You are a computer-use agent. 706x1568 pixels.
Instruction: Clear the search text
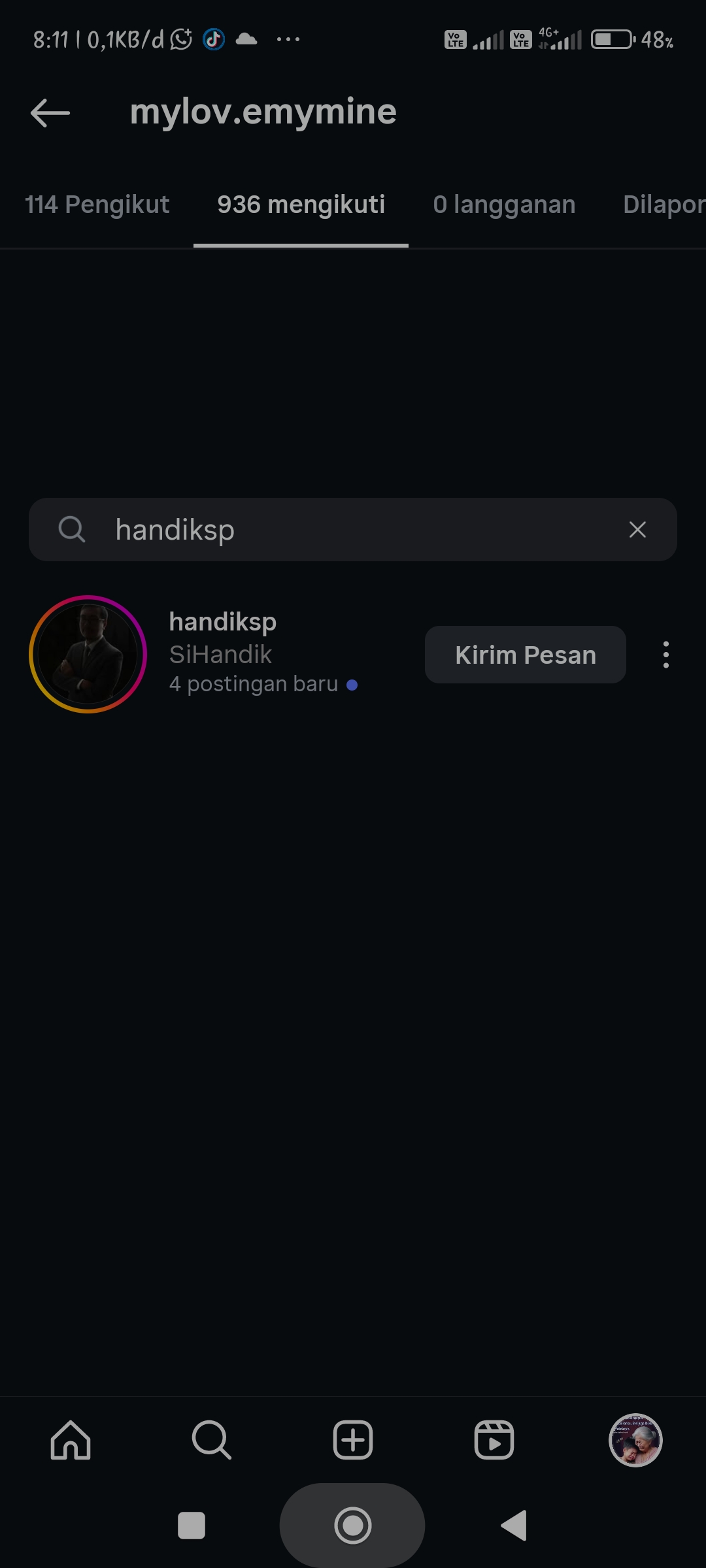[x=637, y=530]
